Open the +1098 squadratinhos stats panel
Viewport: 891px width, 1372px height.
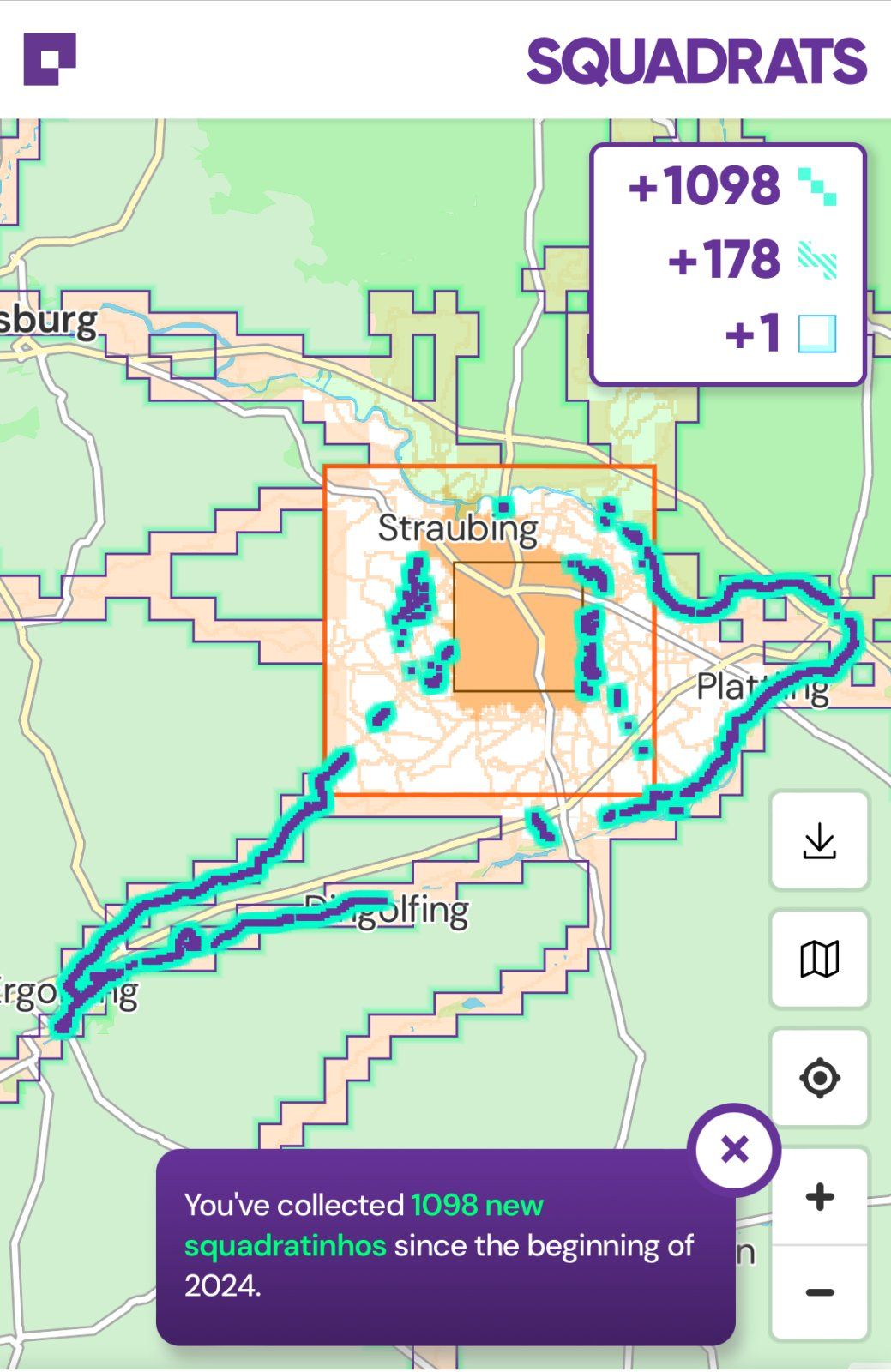pos(729,186)
